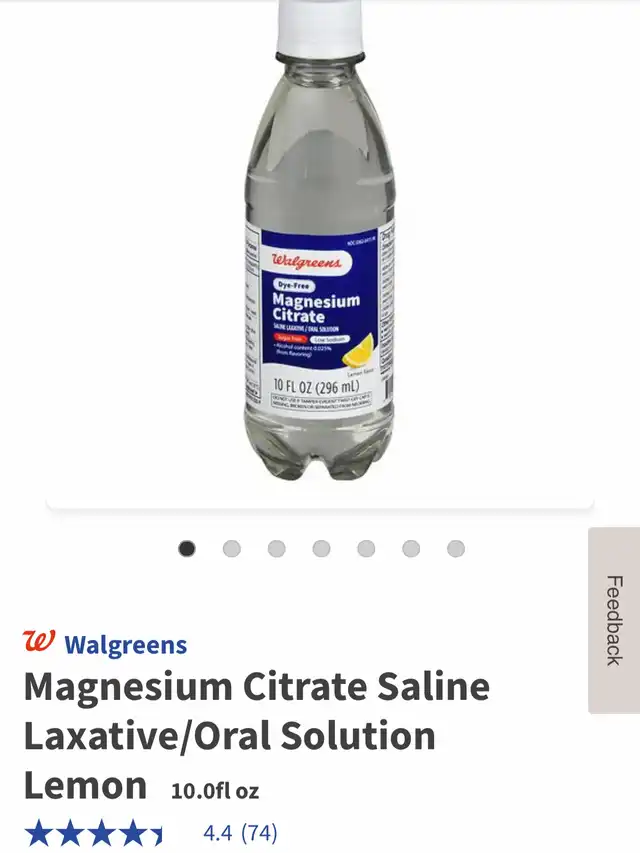
Task: Show the fifth image in the carousel
Action: pyautogui.click(x=366, y=548)
